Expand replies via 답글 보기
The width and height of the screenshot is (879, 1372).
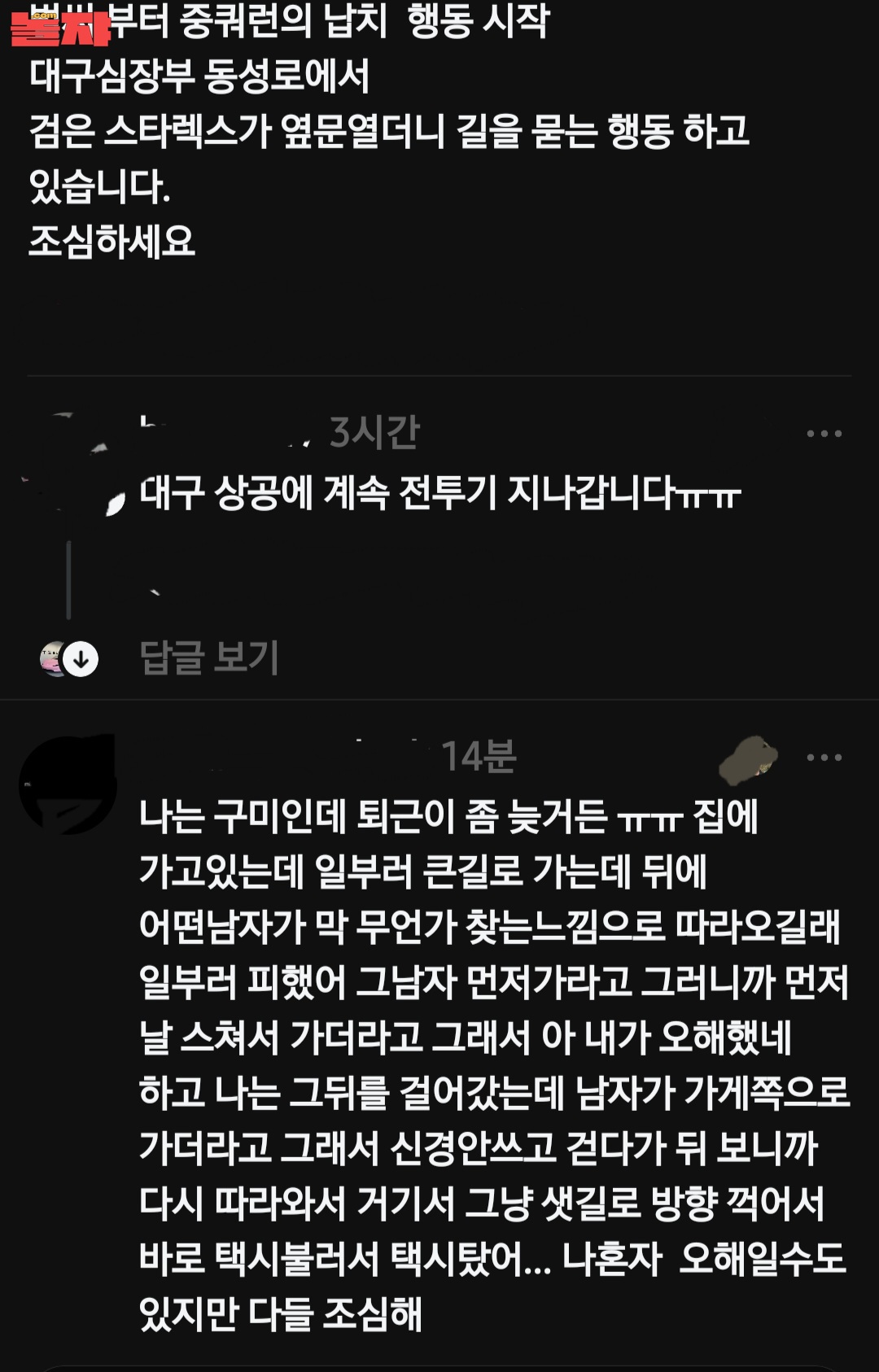pos(209,658)
